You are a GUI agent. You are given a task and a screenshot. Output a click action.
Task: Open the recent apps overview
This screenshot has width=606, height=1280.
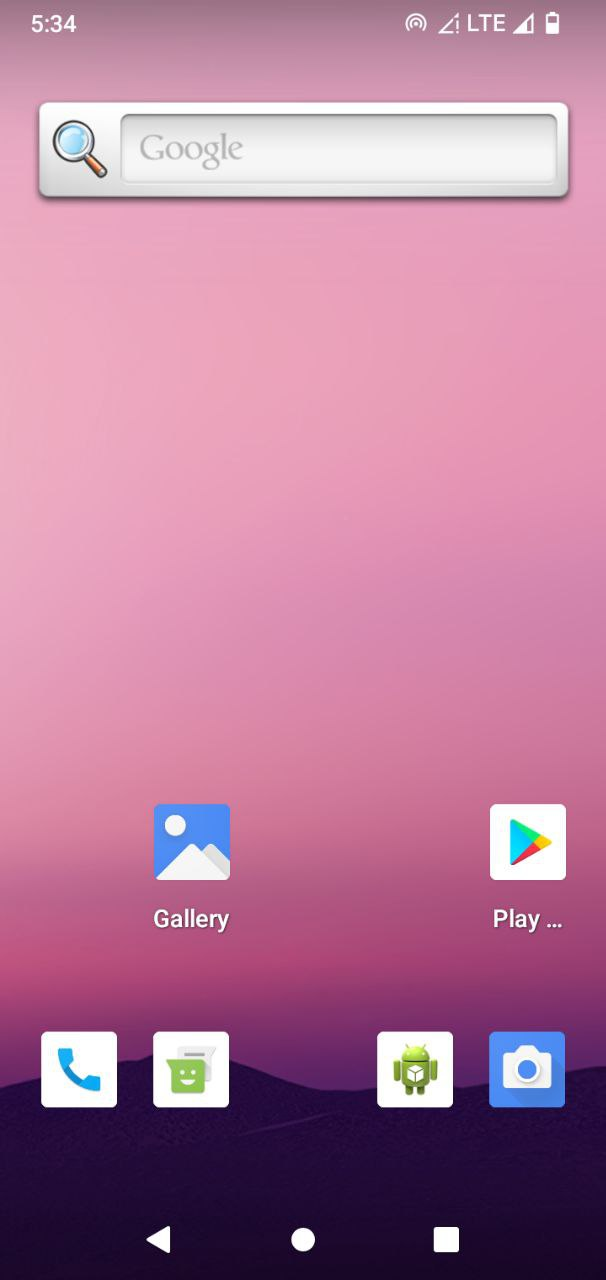[446, 1239]
